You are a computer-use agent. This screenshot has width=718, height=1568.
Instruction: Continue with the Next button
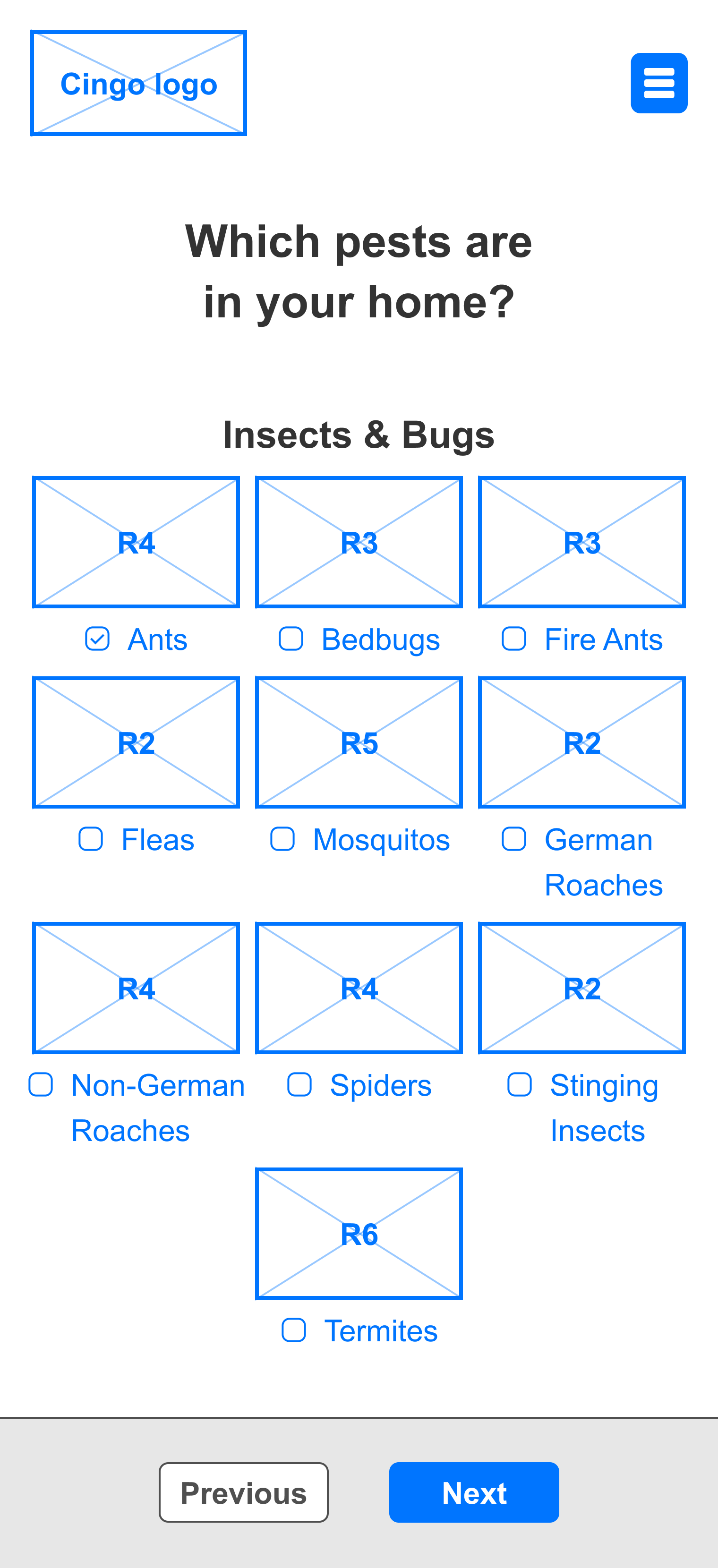(x=474, y=1492)
